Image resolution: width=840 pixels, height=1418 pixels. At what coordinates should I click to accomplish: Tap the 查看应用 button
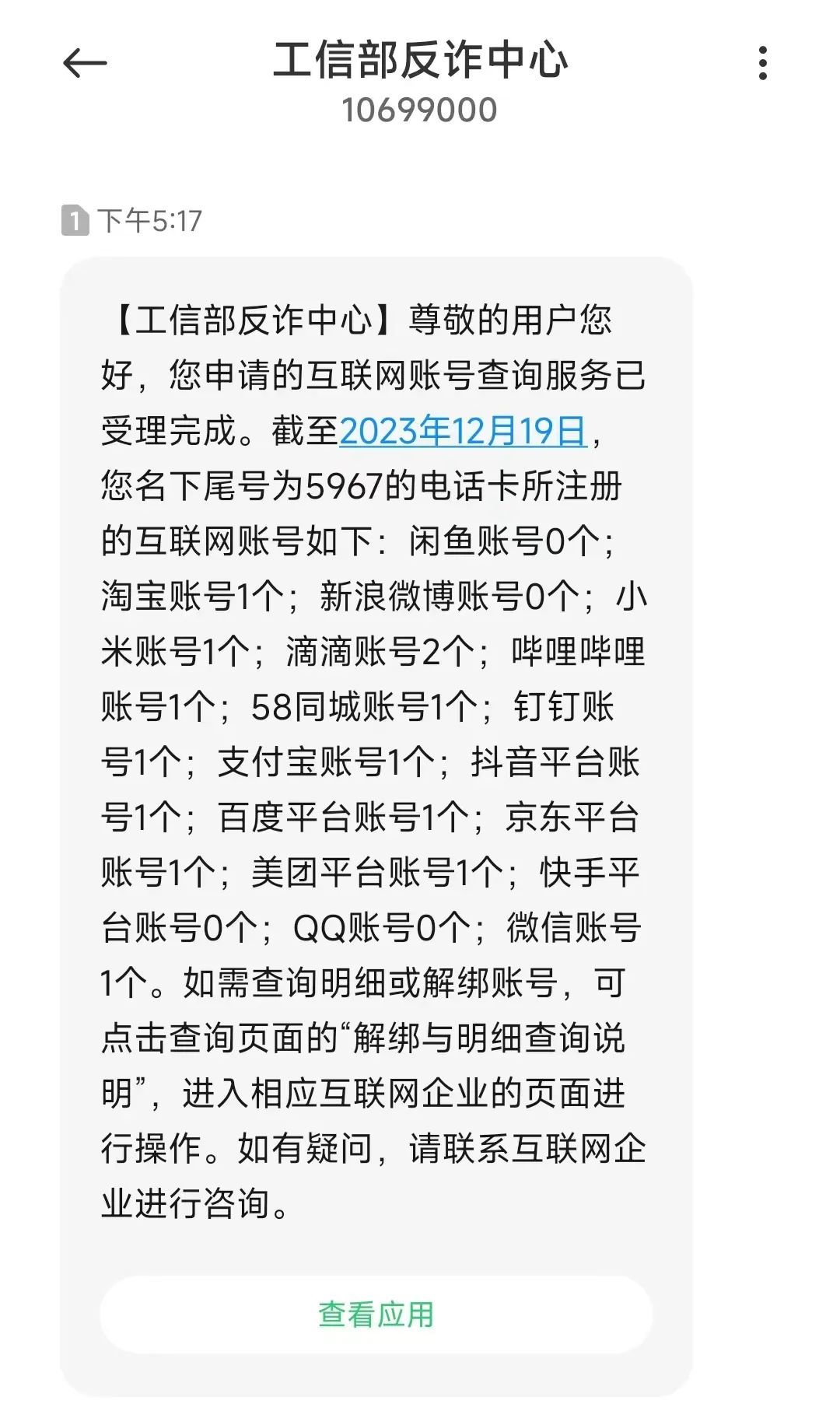(x=376, y=1315)
